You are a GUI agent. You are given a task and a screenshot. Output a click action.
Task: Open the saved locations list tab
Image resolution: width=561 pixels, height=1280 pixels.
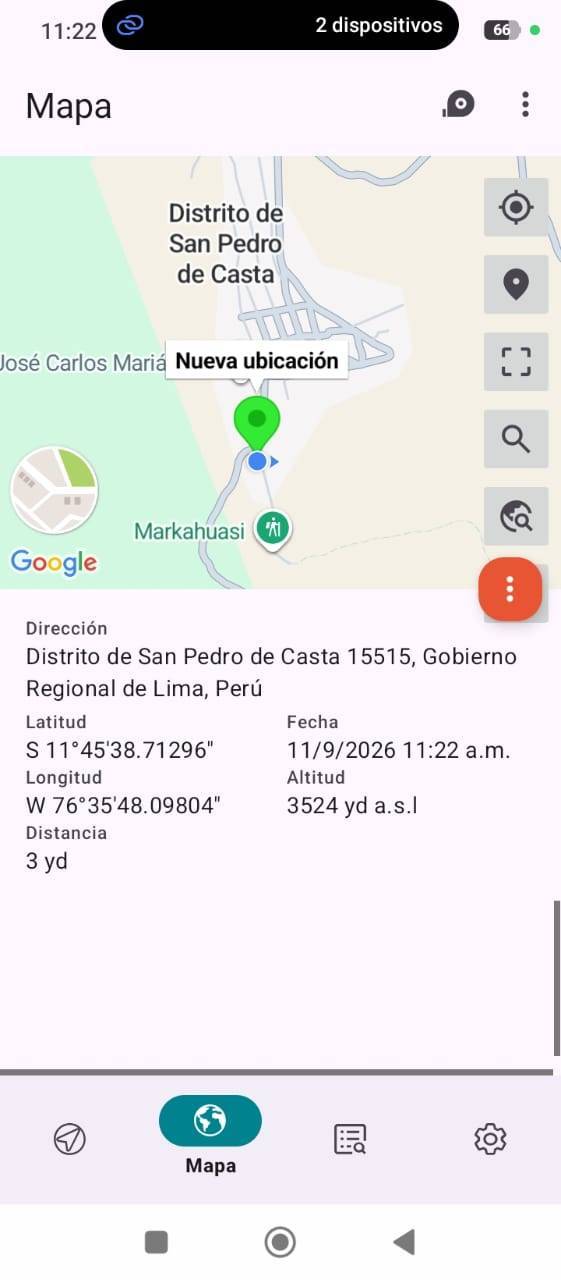point(350,1138)
